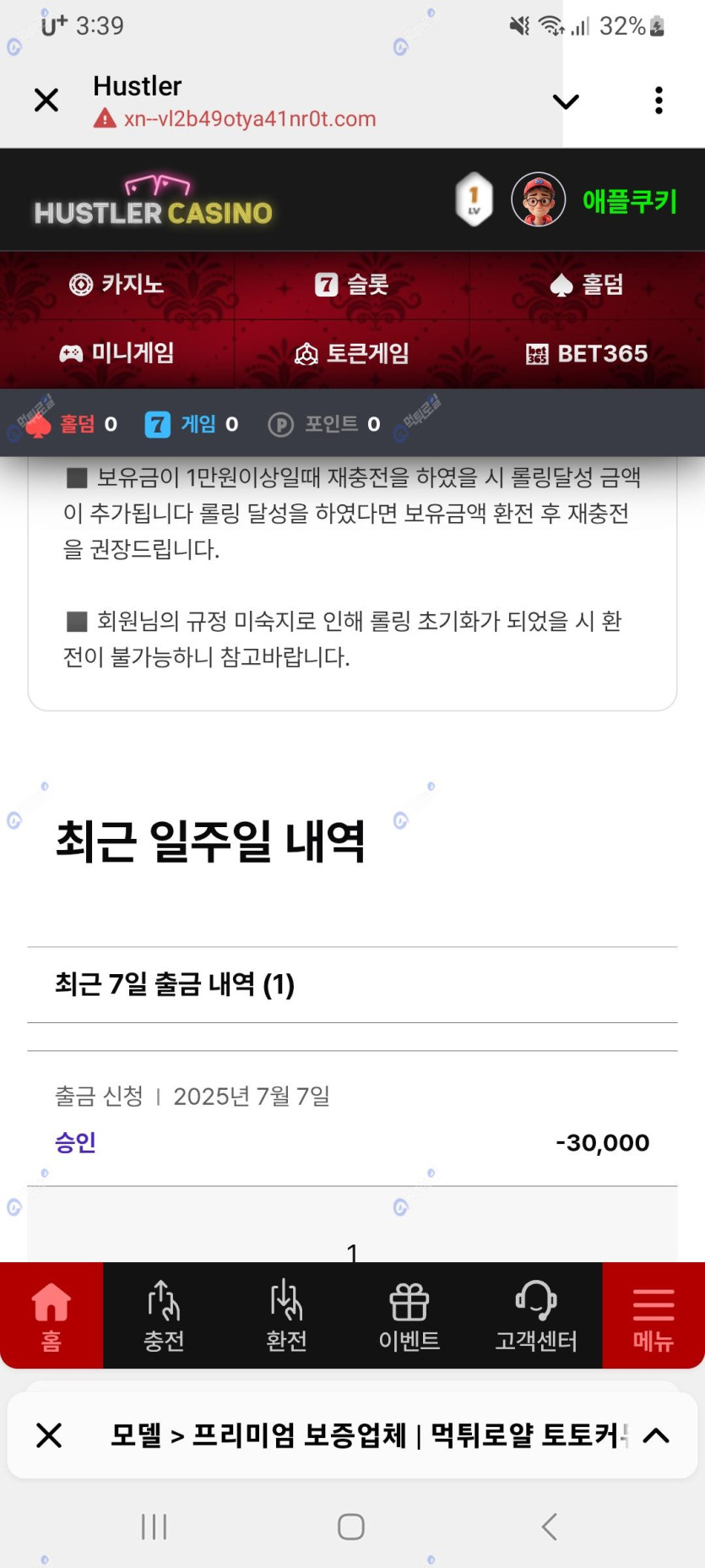Open the 환전 withdrawal page
The image size is (705, 1568).
[286, 1315]
